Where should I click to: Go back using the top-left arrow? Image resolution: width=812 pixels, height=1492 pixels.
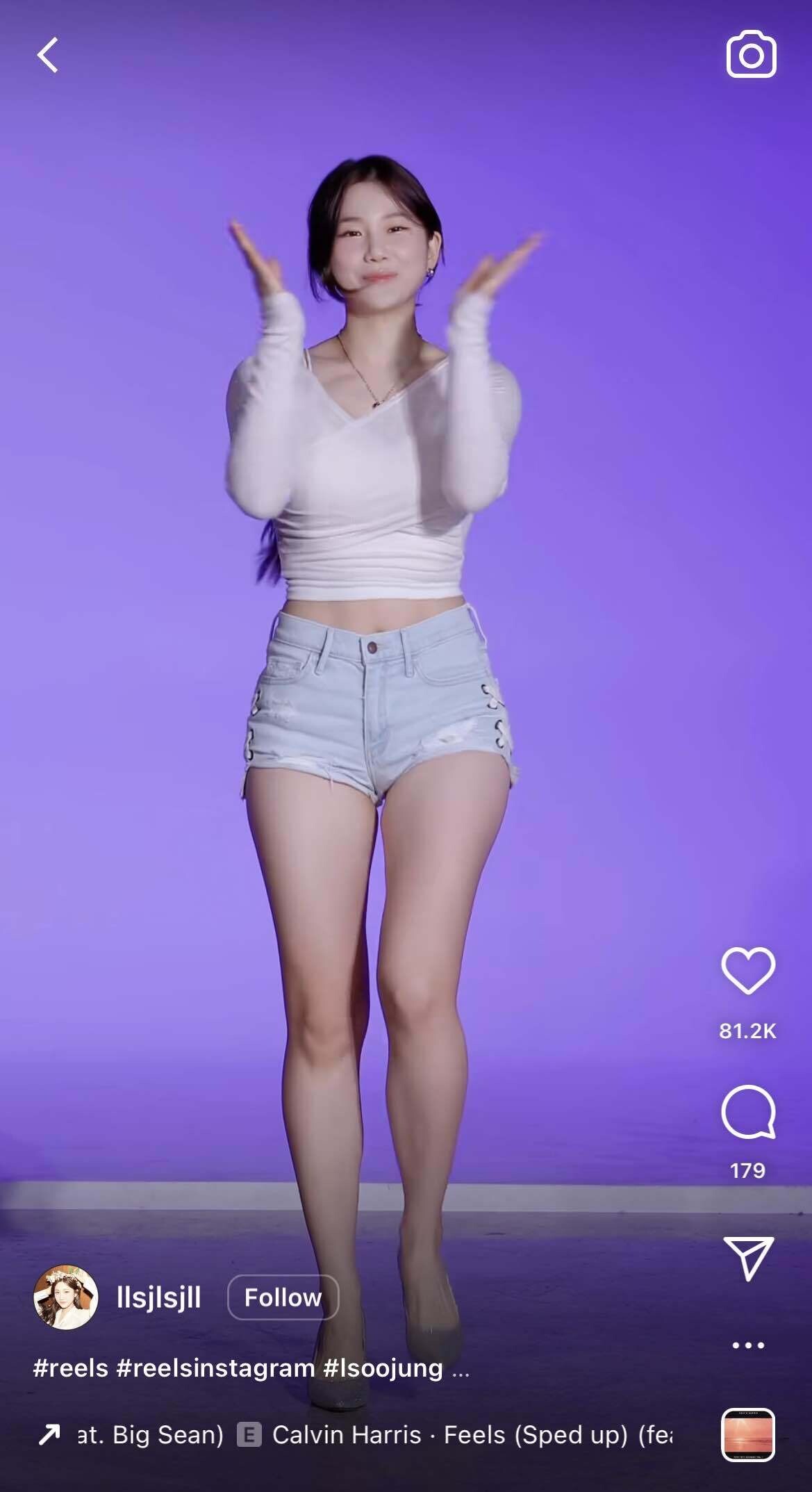click(47, 55)
